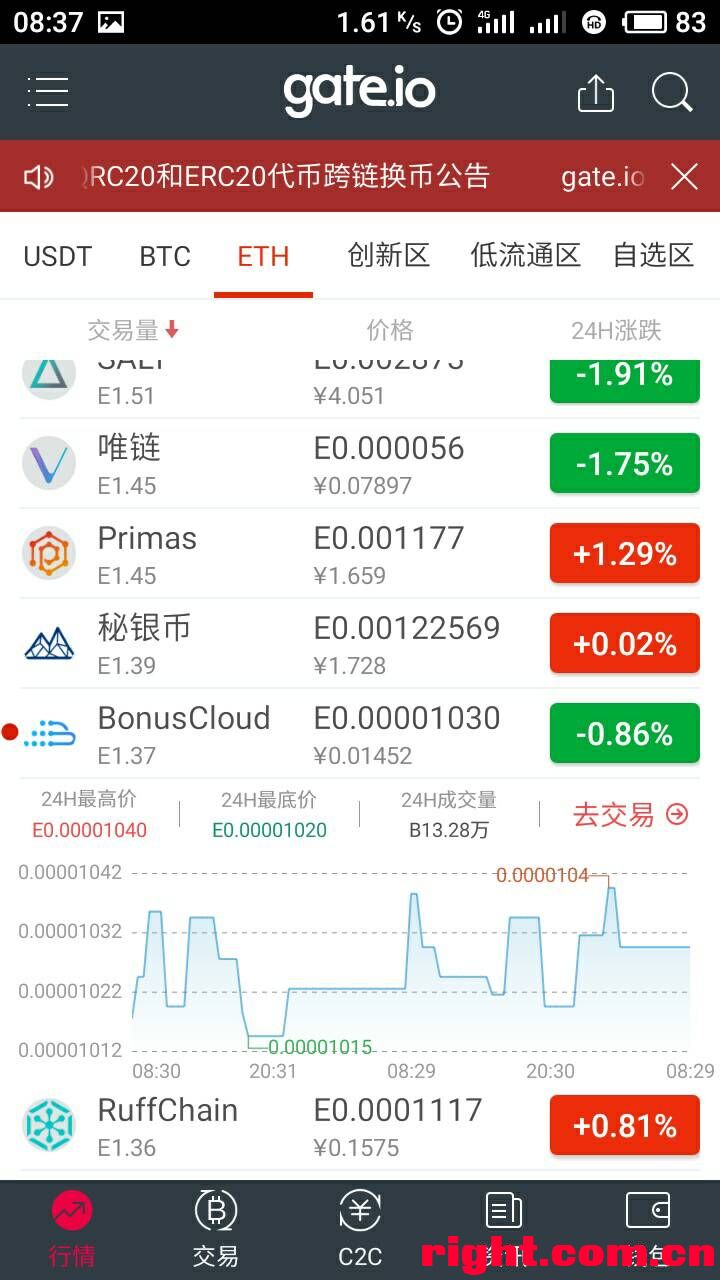Open the hamburger drawer menu
Viewport: 720px width, 1280px height.
click(x=48, y=92)
